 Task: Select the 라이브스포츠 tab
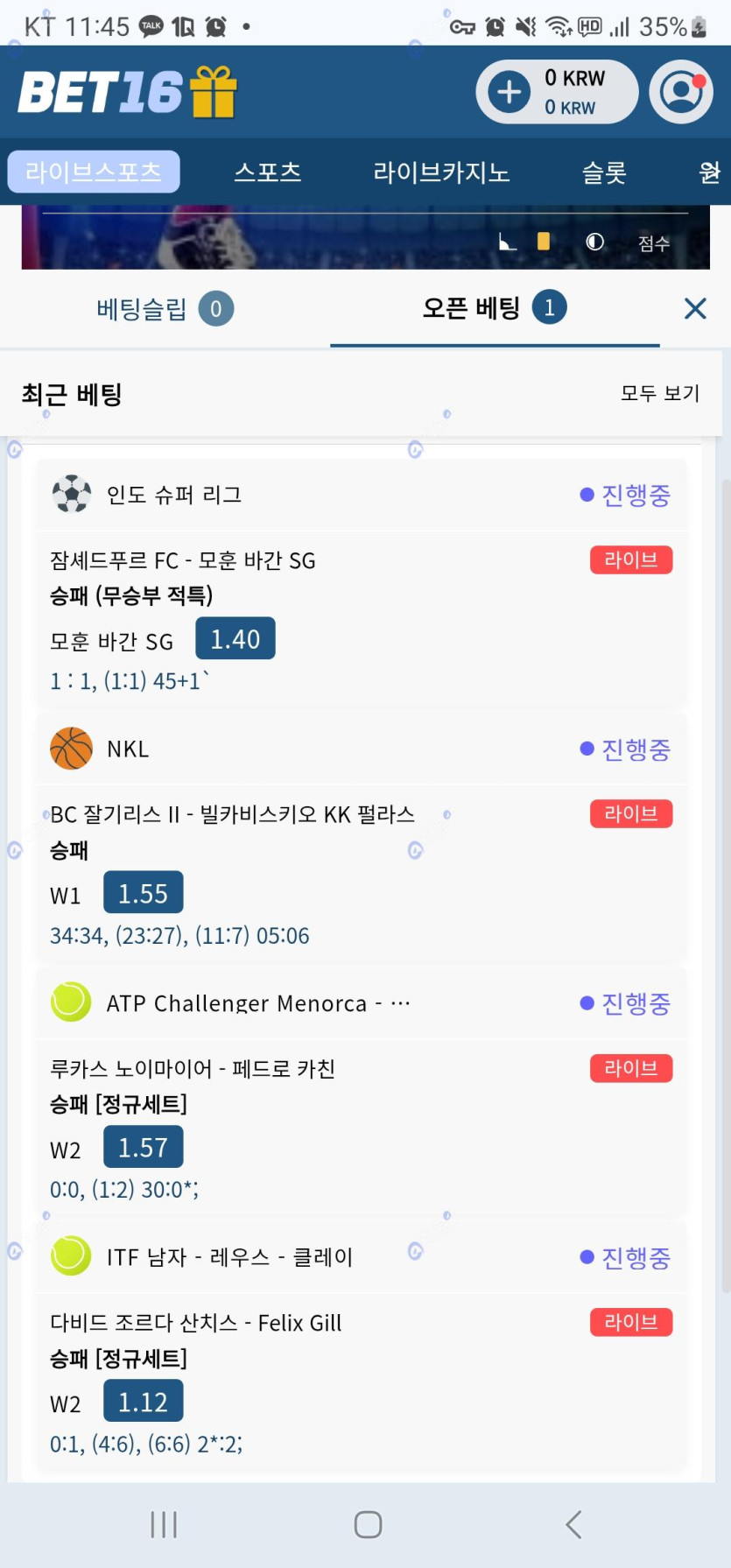[94, 172]
